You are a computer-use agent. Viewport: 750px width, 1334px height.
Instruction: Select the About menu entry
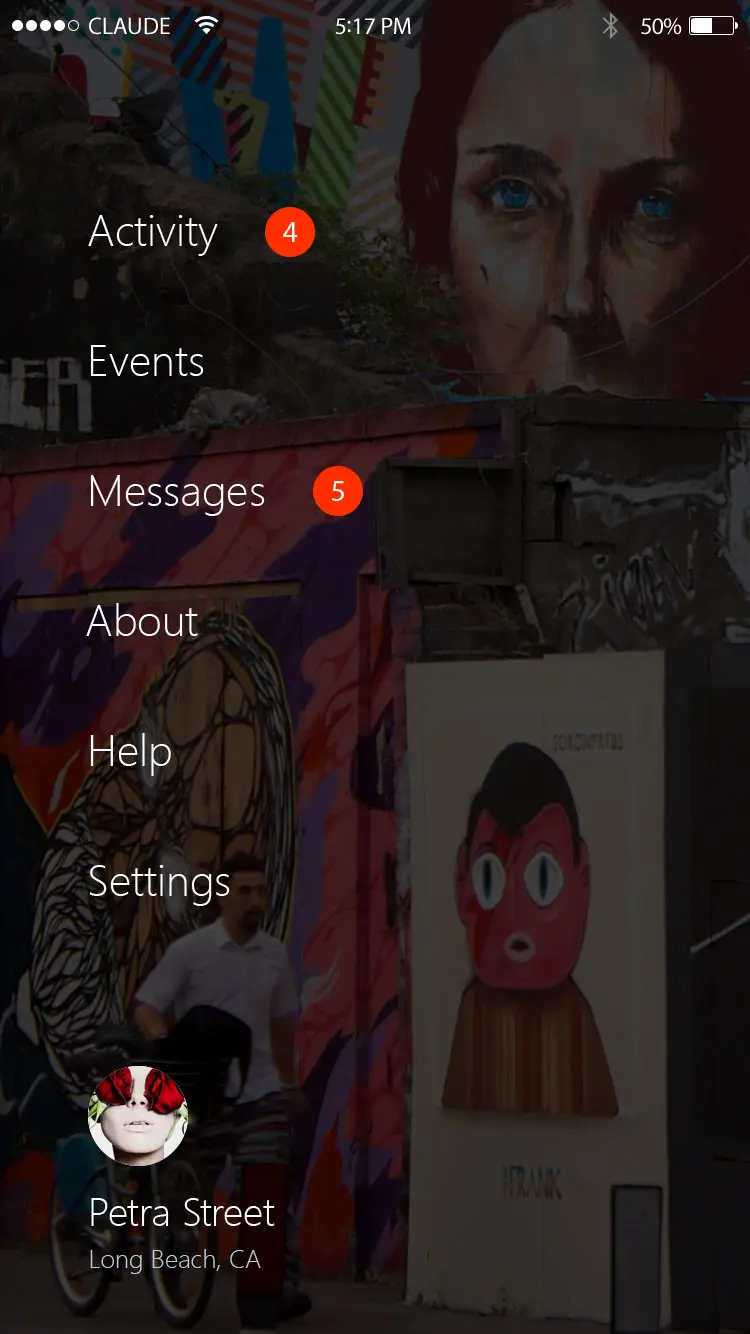pos(143,622)
